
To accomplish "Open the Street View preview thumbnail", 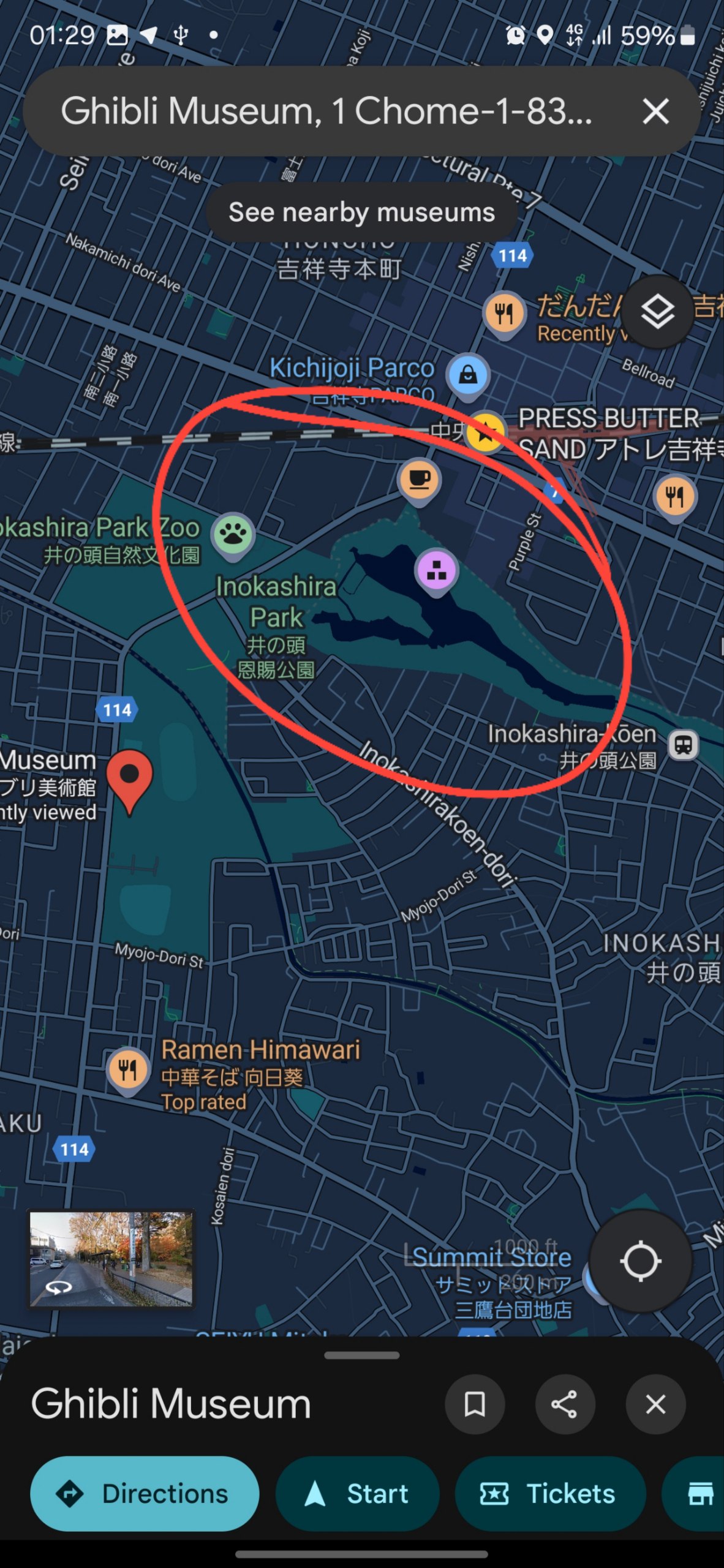I will point(111,1259).
